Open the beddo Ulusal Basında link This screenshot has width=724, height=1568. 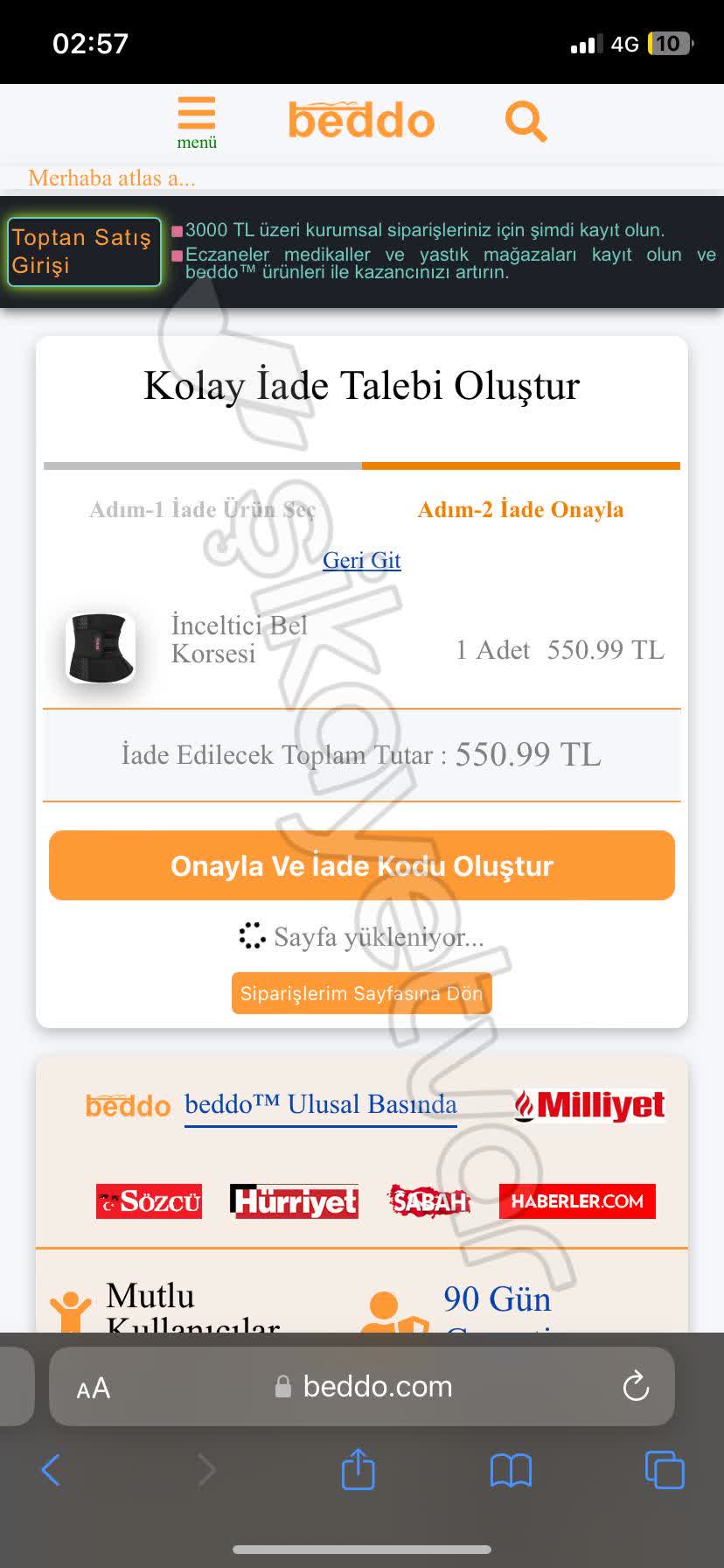coord(320,1104)
